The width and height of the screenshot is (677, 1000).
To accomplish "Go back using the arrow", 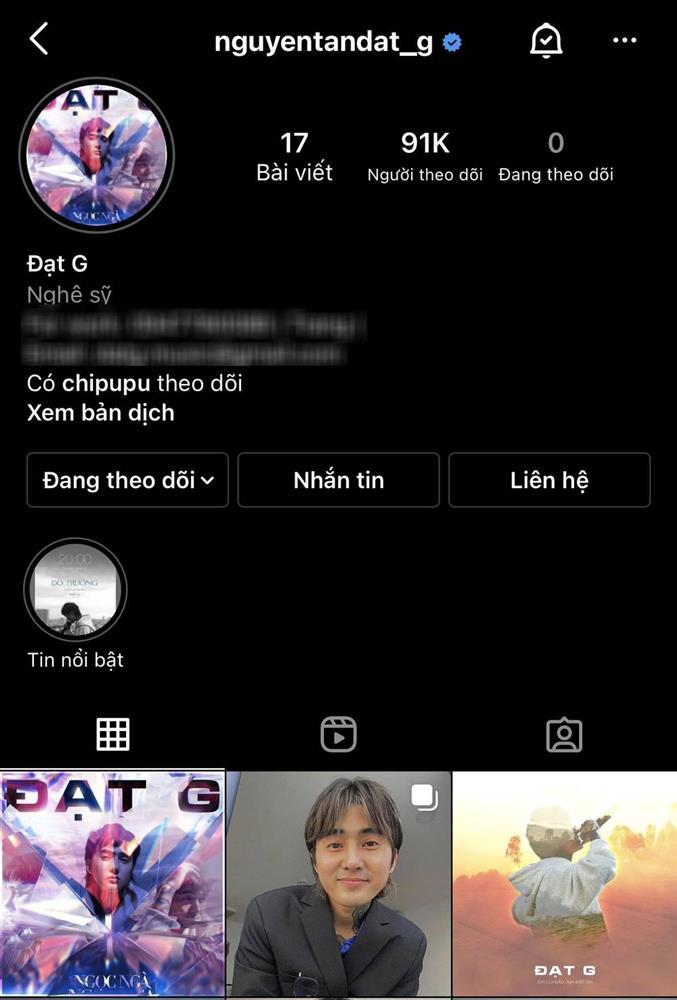I will pyautogui.click(x=39, y=40).
